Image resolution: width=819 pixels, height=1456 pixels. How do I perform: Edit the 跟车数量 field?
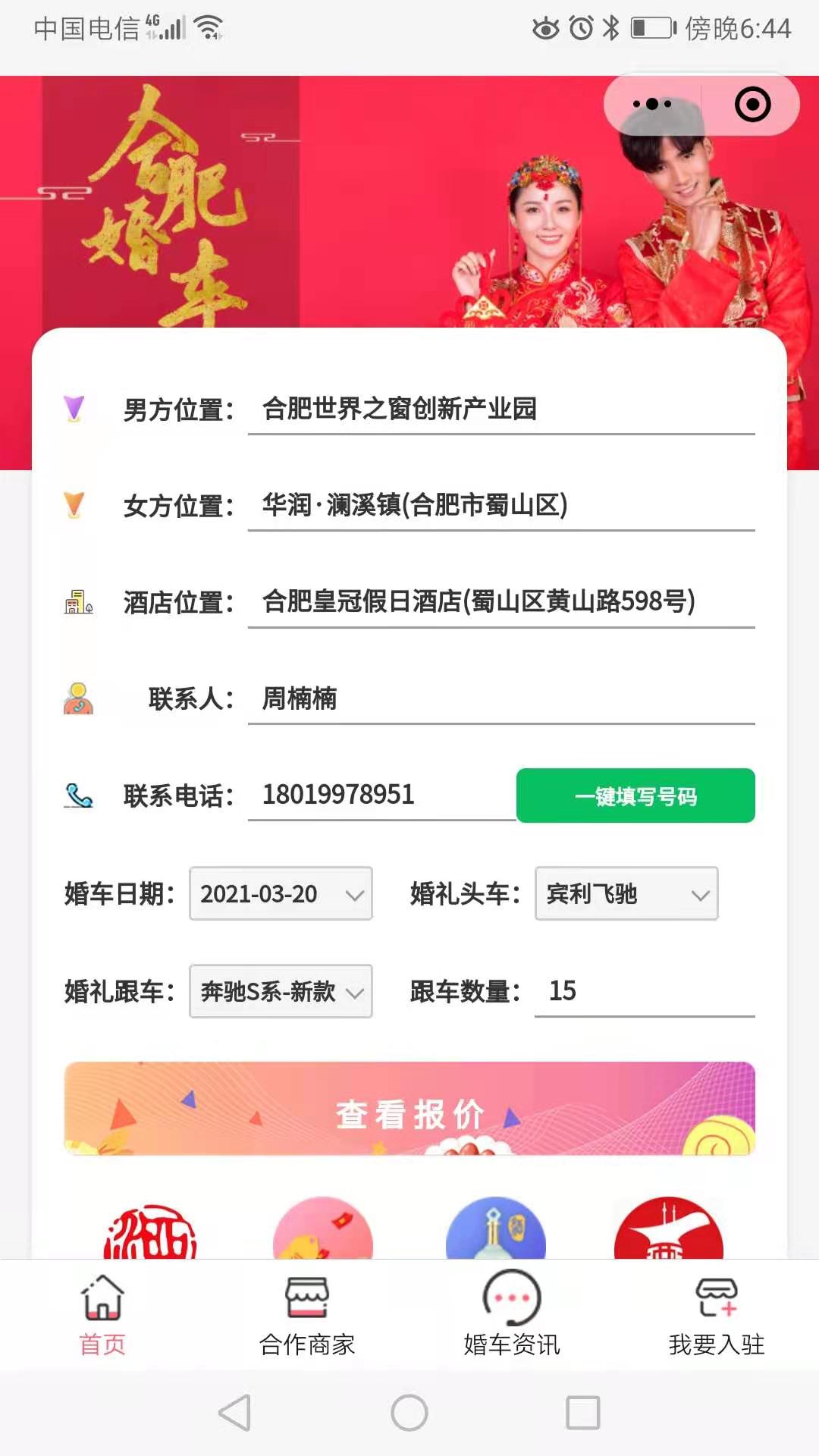(x=644, y=991)
